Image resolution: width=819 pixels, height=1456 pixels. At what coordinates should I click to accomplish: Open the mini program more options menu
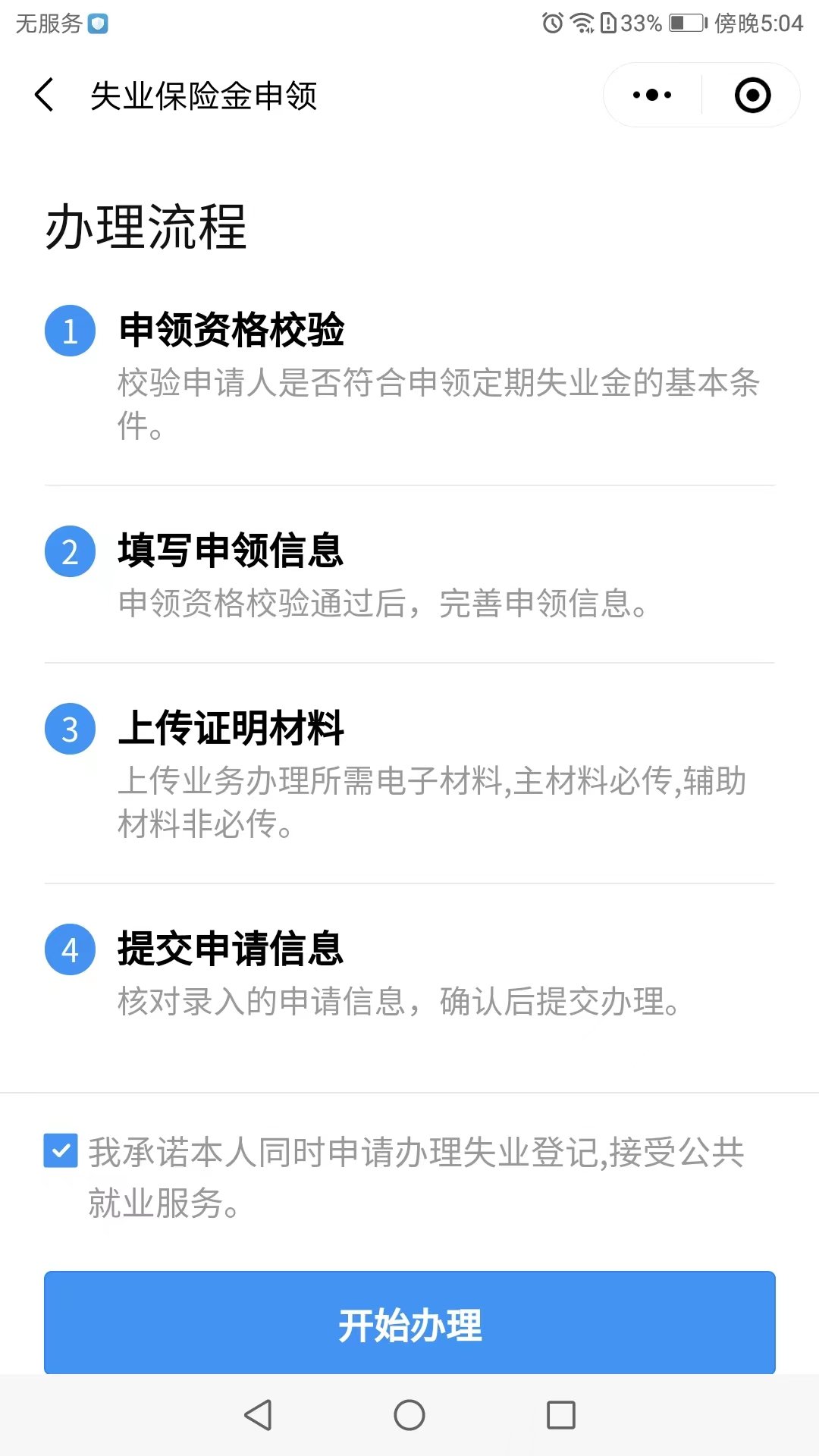click(652, 96)
